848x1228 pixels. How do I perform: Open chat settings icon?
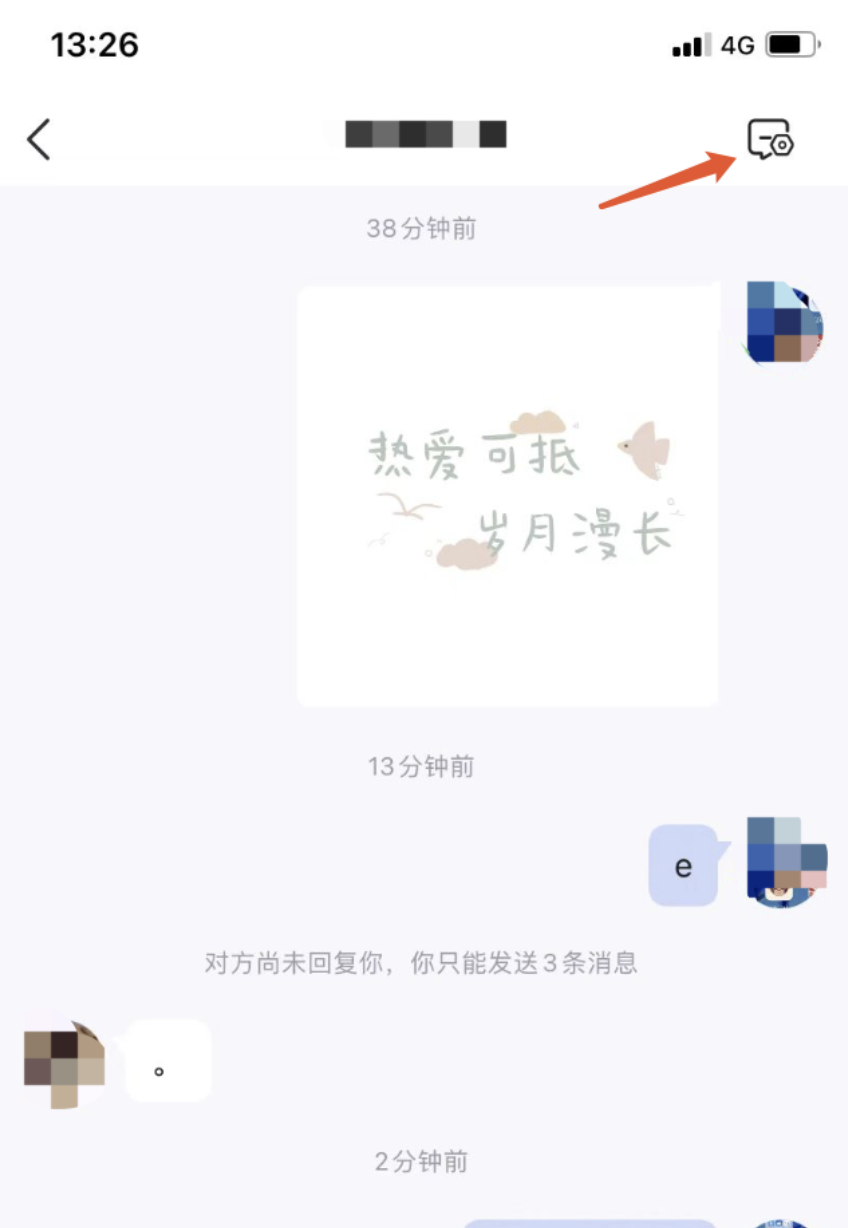[769, 139]
